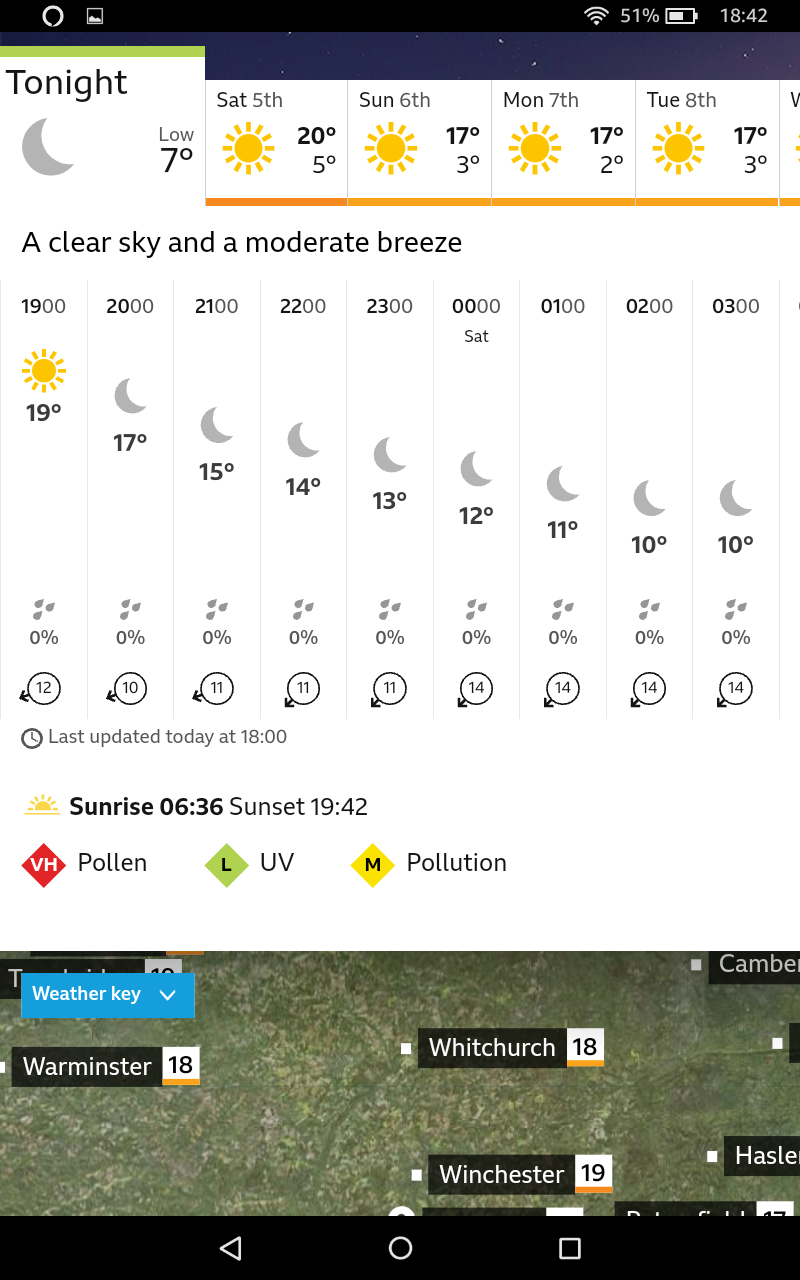Open the Pollution level info
The width and height of the screenshot is (800, 1280).
click(430, 864)
